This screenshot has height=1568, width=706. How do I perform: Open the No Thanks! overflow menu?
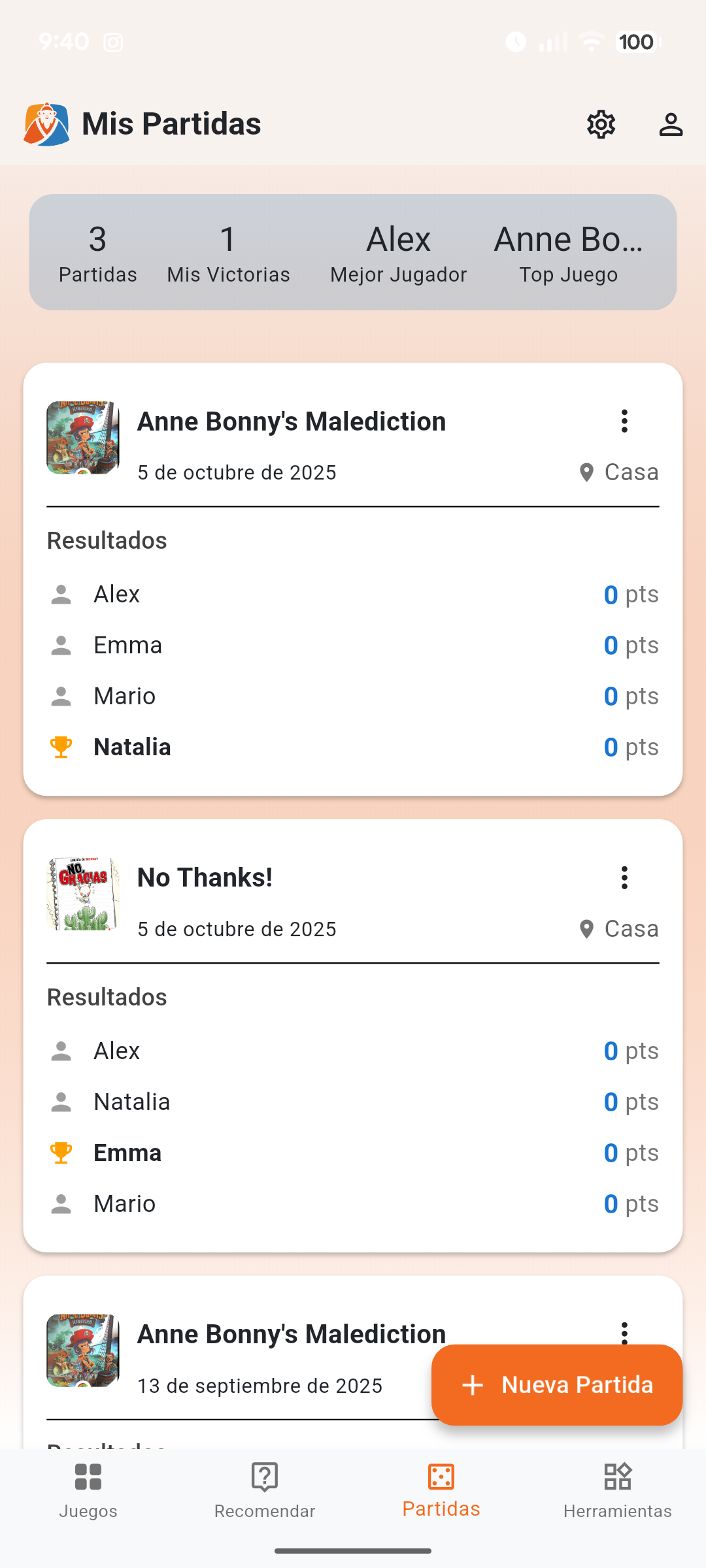[x=624, y=877]
